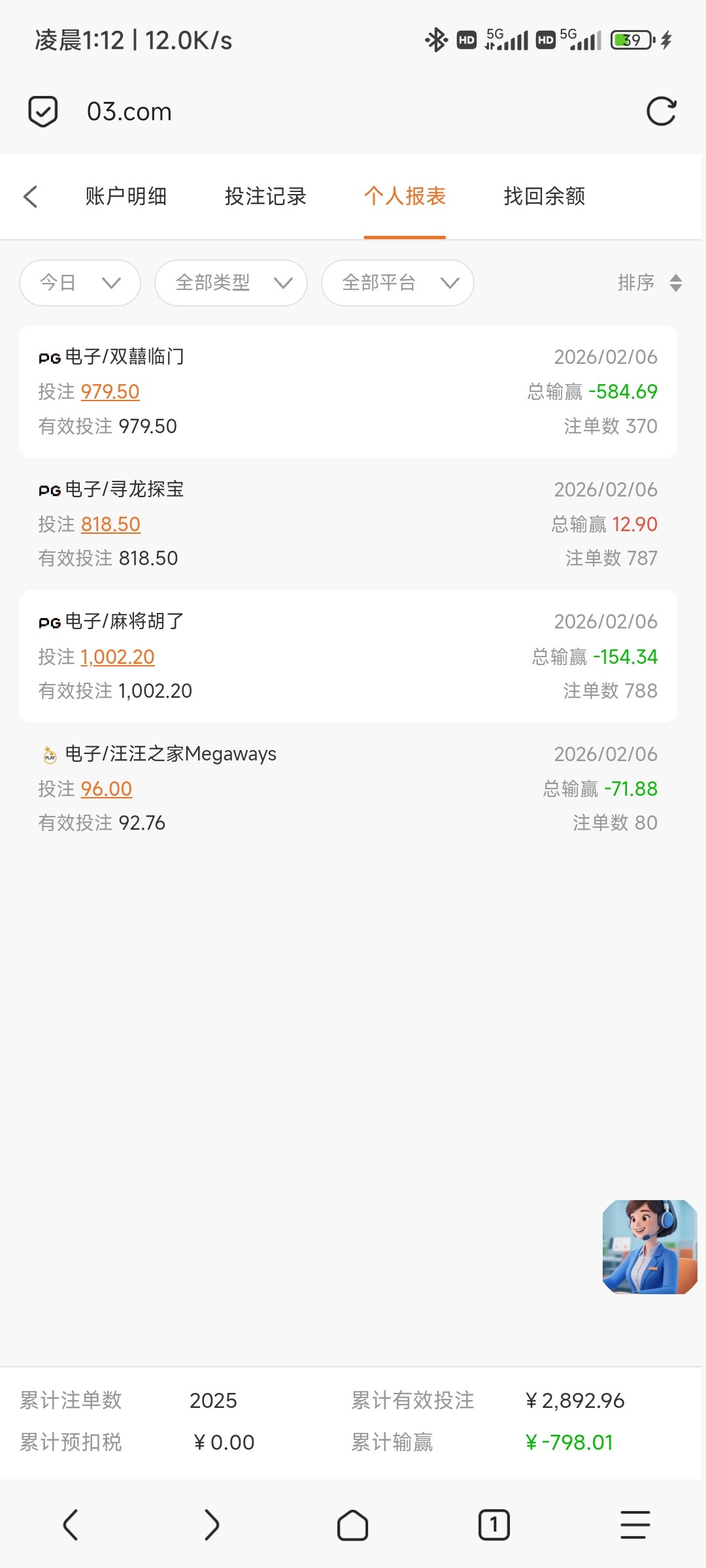Open the 今日 date filter dropdown
706x1568 pixels.
pyautogui.click(x=78, y=283)
